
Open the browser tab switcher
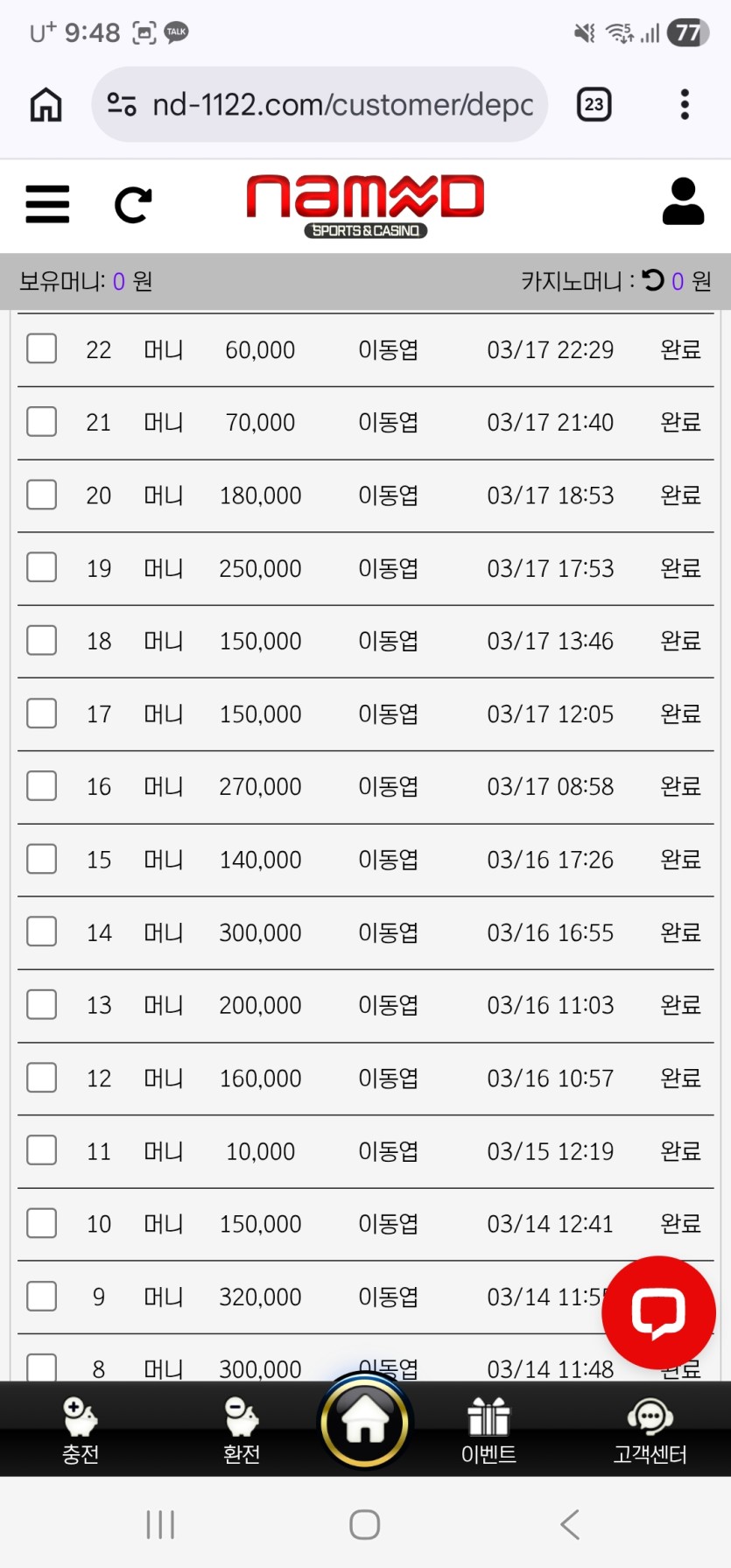pos(594,105)
